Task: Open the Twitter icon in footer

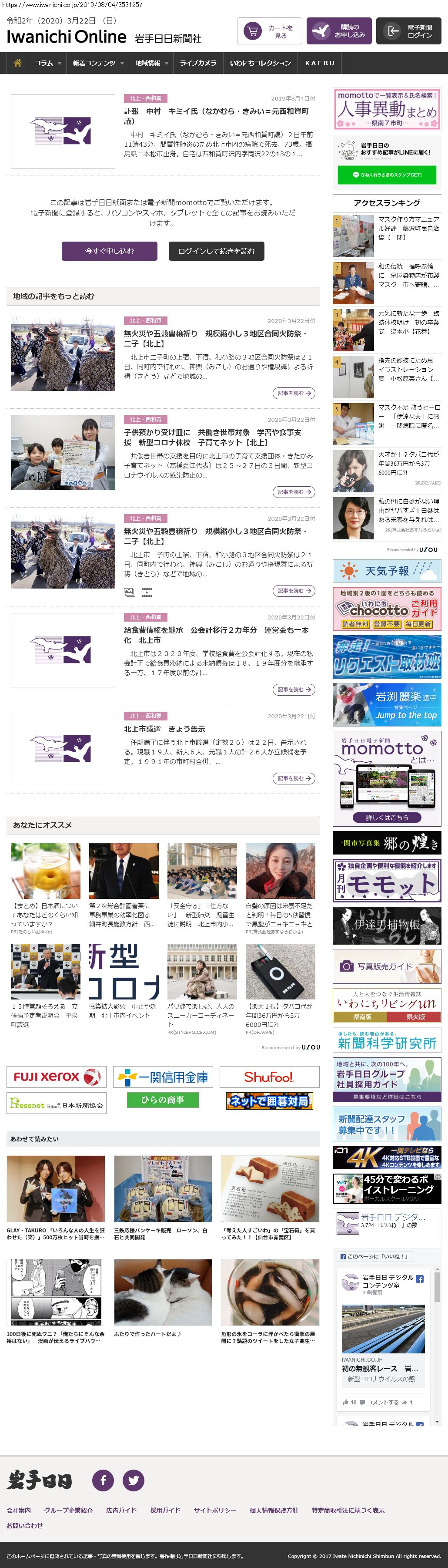Action: (133, 1480)
